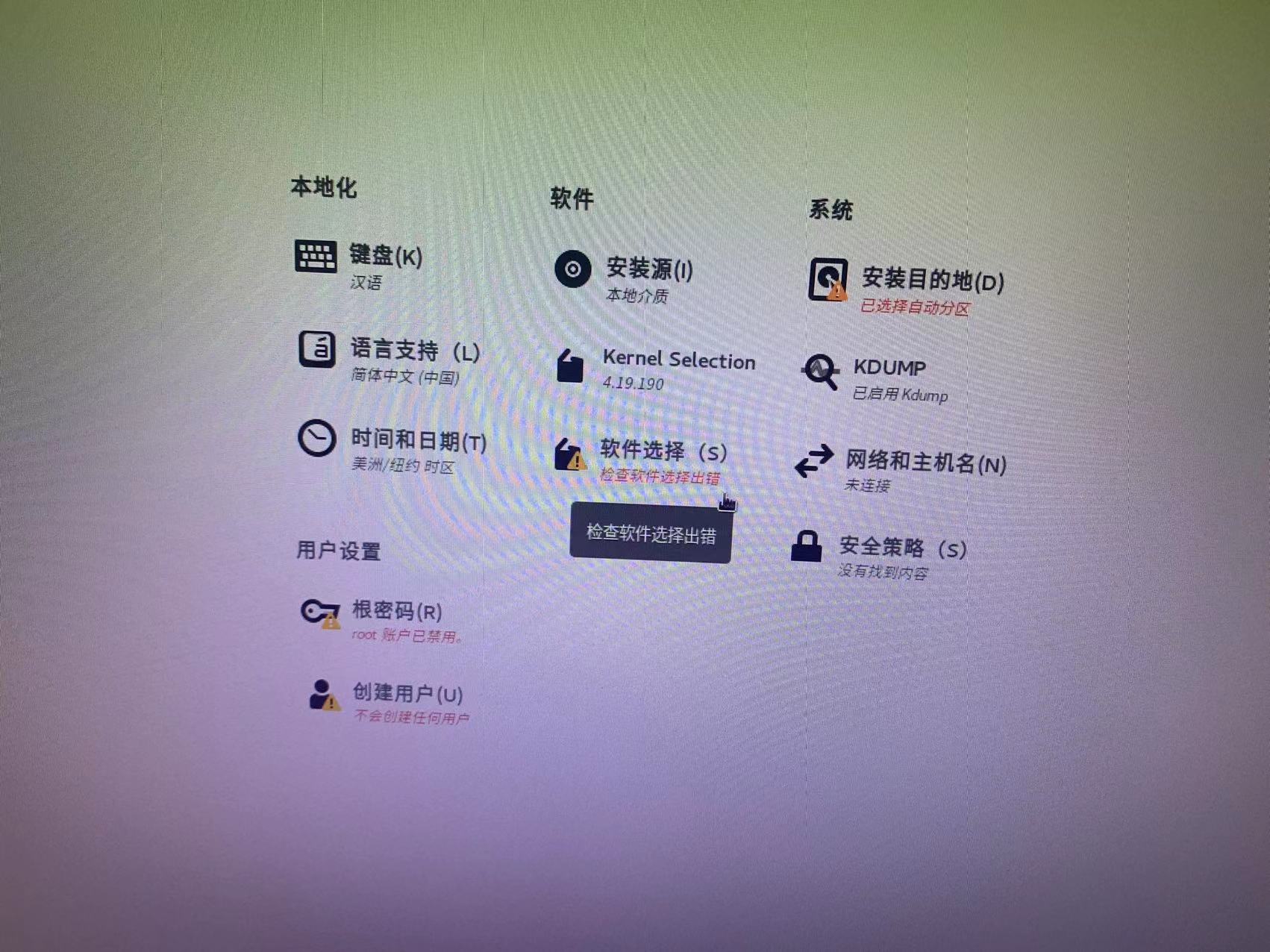Image resolution: width=1270 pixels, height=952 pixels.
Task: Open Network and Hostname (网络和主机名)
Action: coord(924,463)
